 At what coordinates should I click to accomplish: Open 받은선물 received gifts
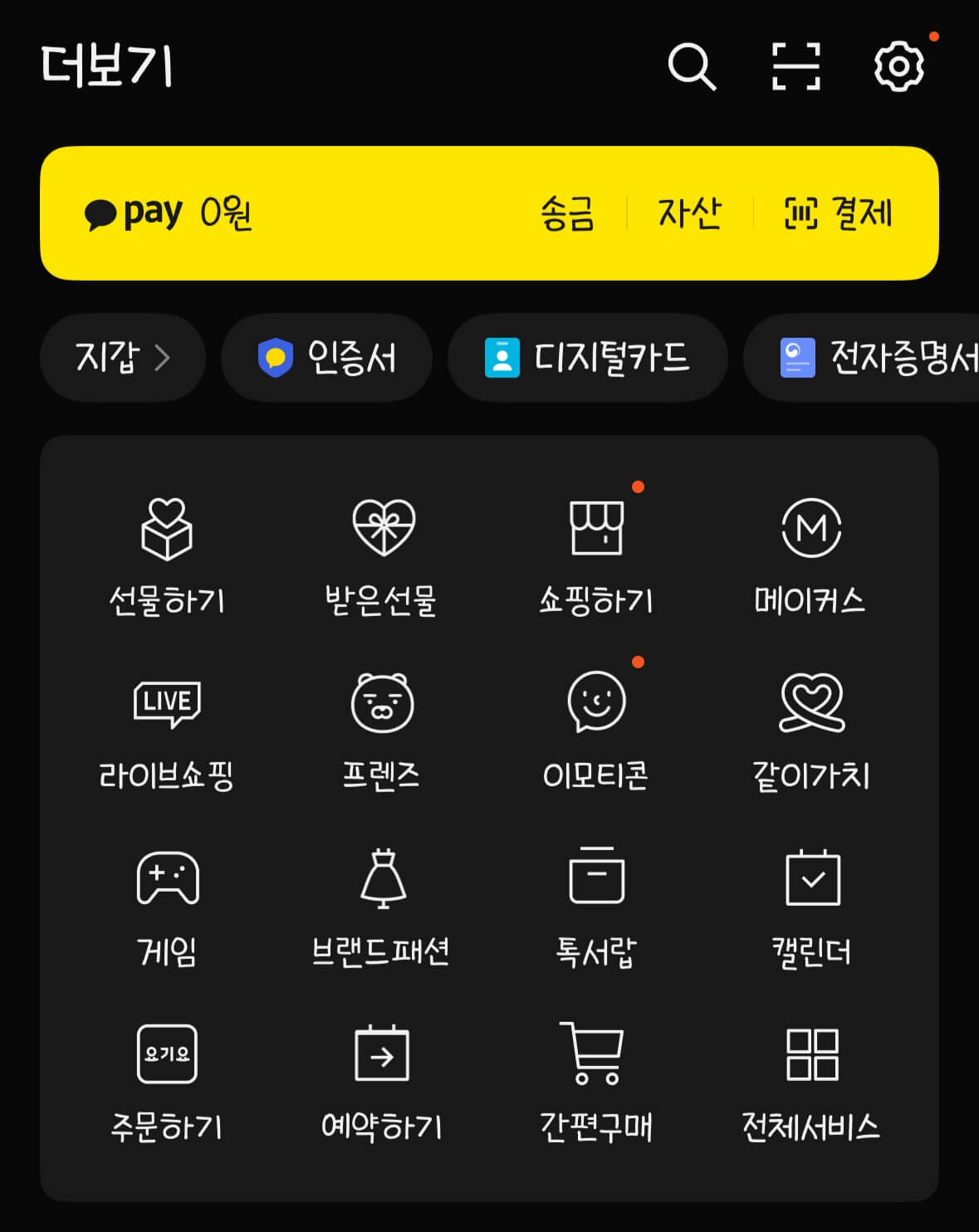coord(381,552)
